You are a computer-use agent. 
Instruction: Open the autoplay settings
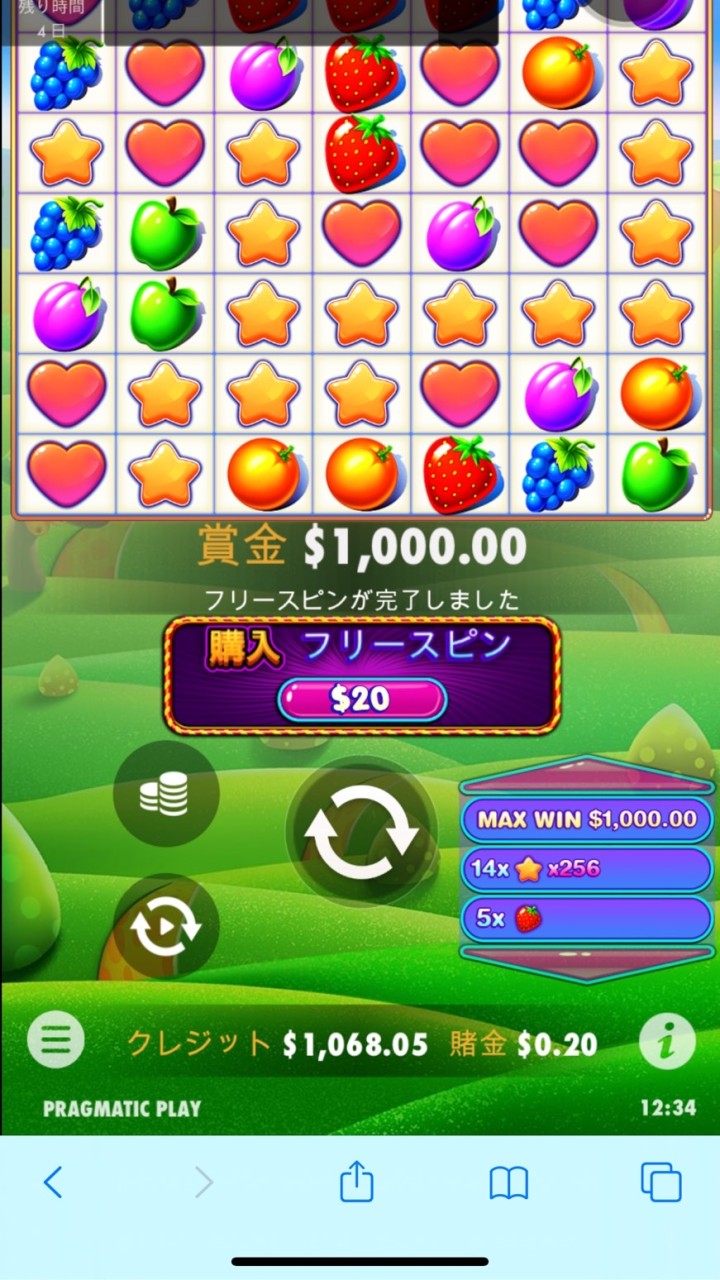pos(166,928)
